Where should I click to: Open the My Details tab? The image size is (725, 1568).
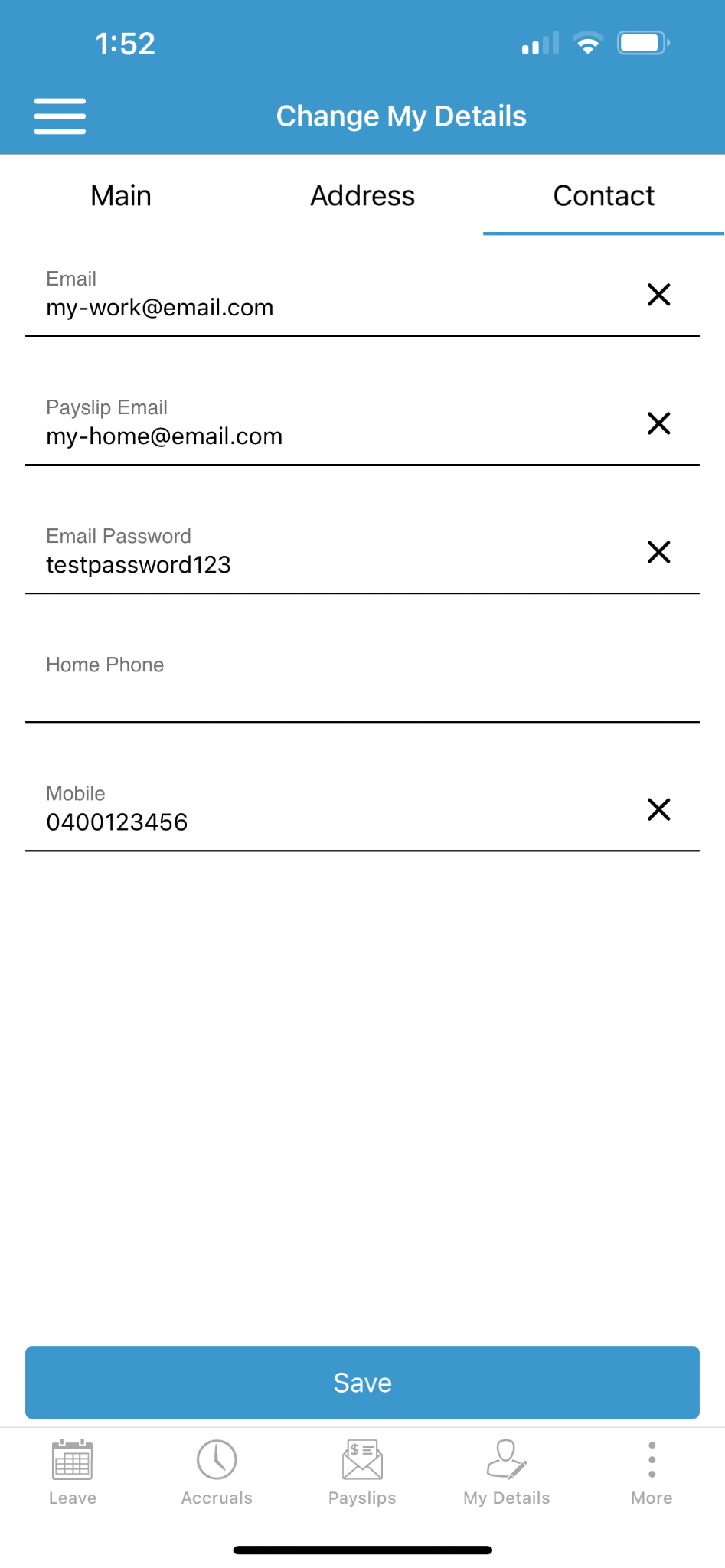click(506, 1473)
